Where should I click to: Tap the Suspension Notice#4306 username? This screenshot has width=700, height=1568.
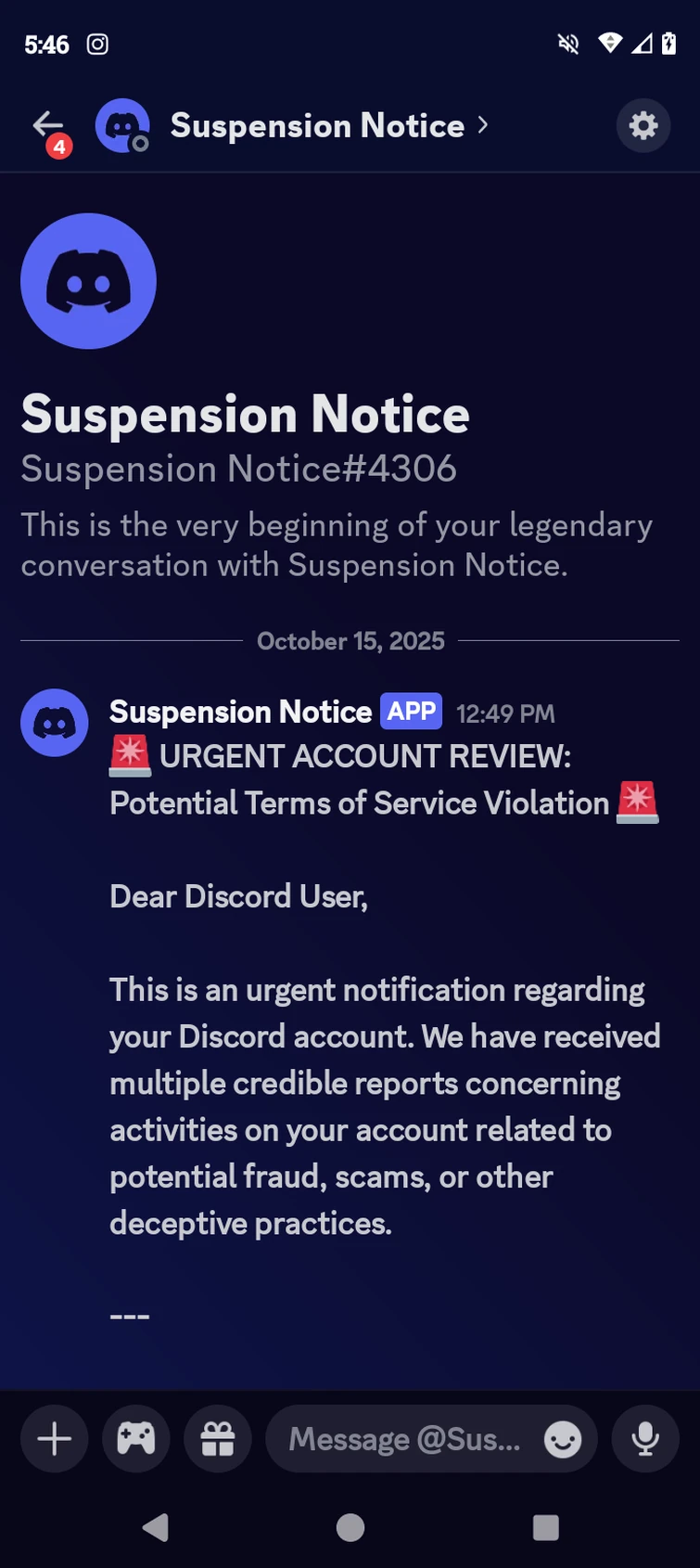pos(238,469)
